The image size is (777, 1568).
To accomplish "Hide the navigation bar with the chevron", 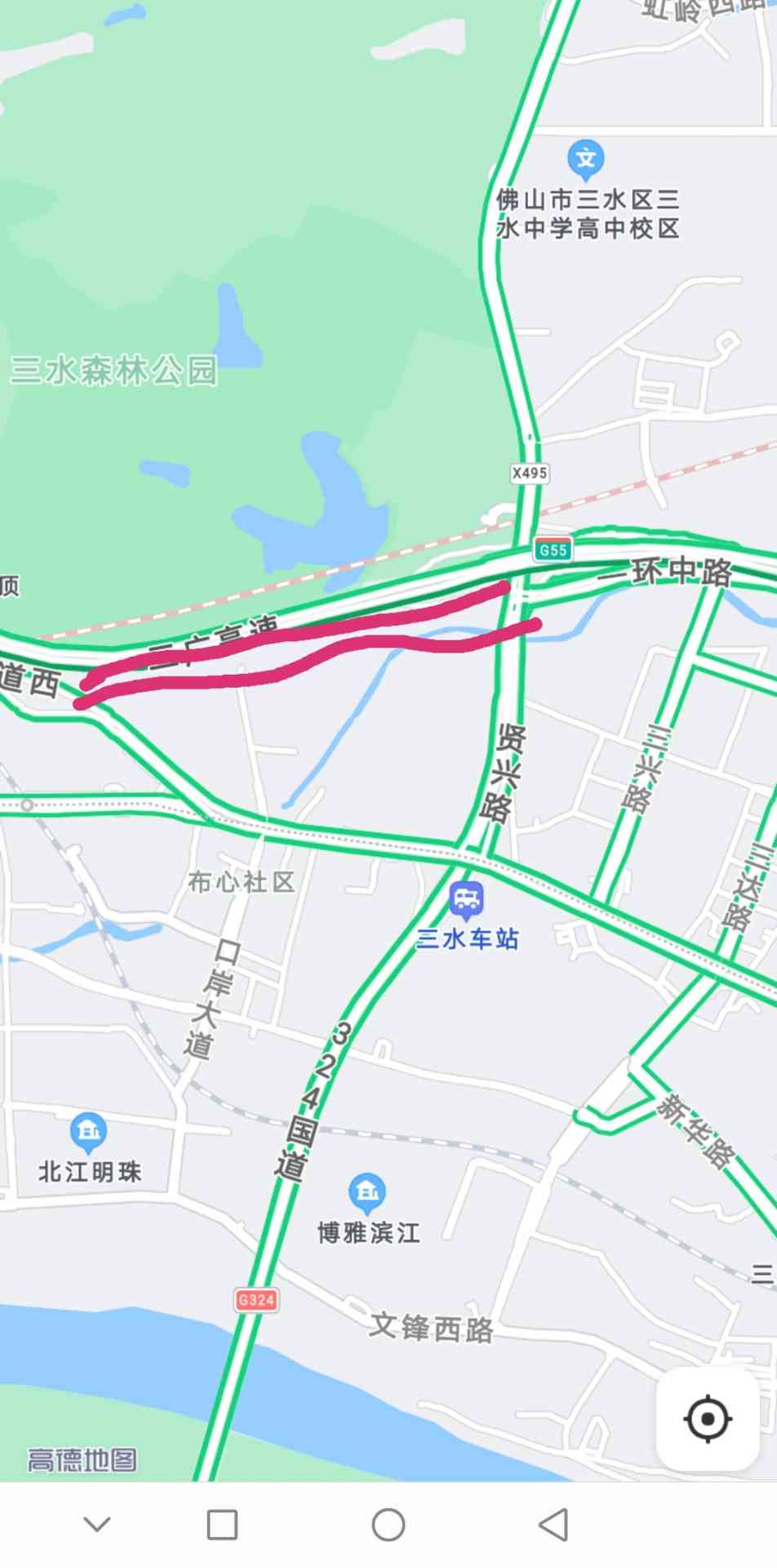I will point(97,1524).
